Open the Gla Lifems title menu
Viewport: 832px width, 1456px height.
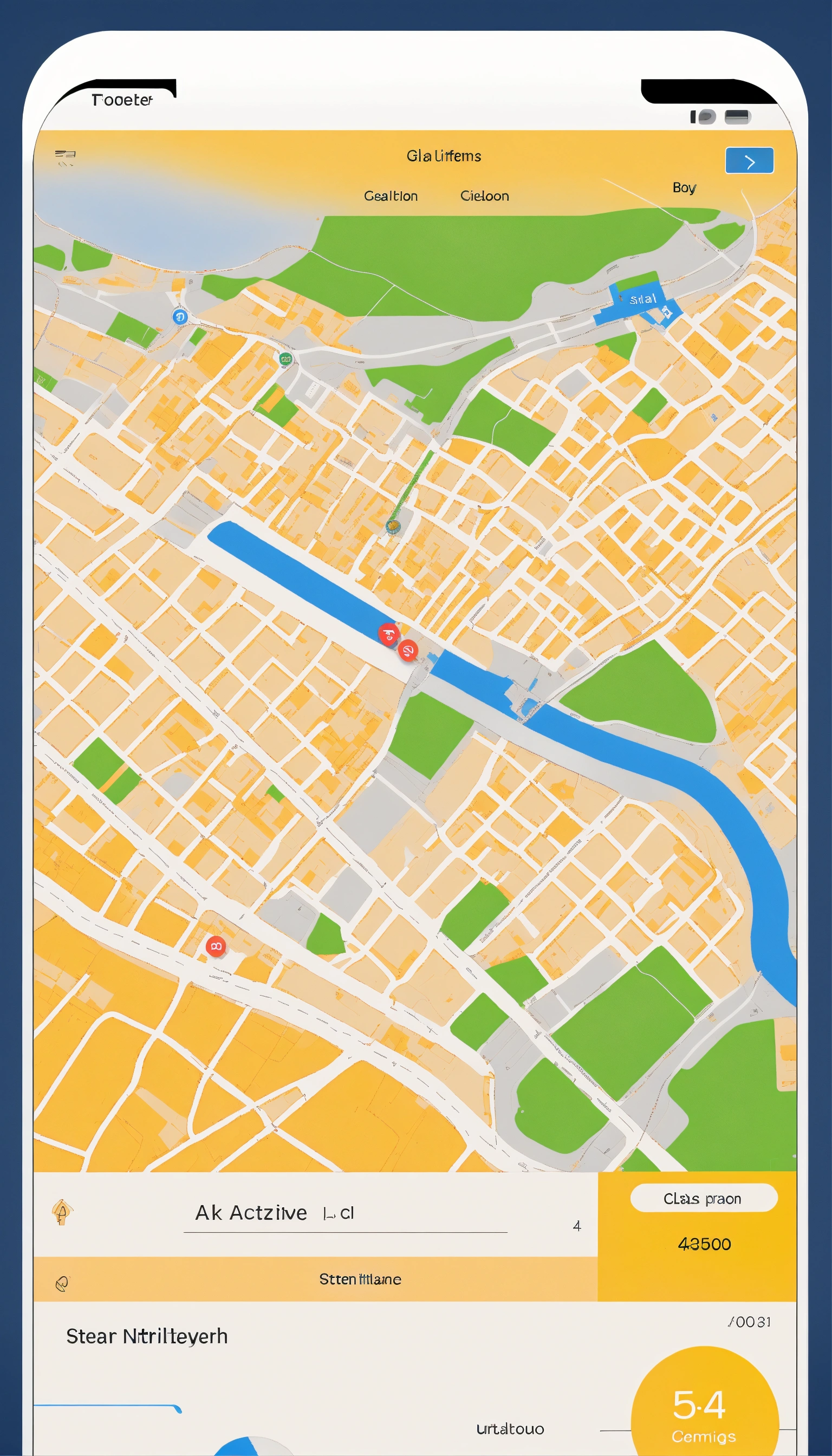(444, 155)
